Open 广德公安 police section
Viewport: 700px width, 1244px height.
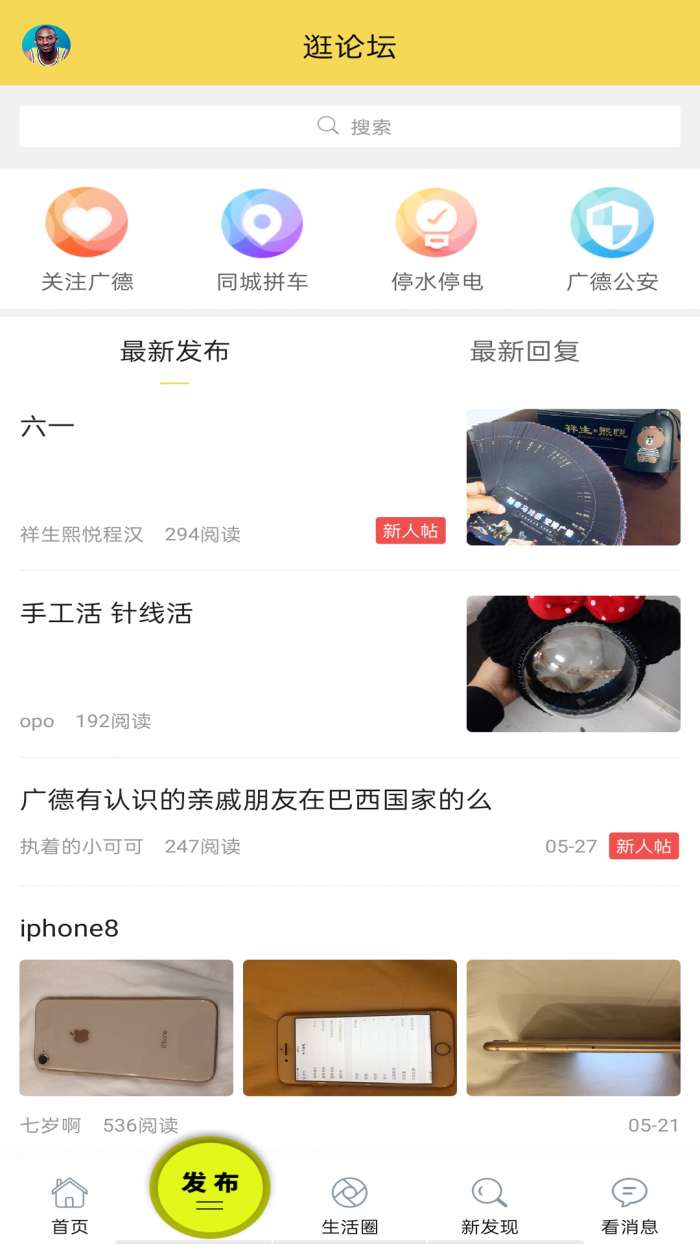pos(612,240)
